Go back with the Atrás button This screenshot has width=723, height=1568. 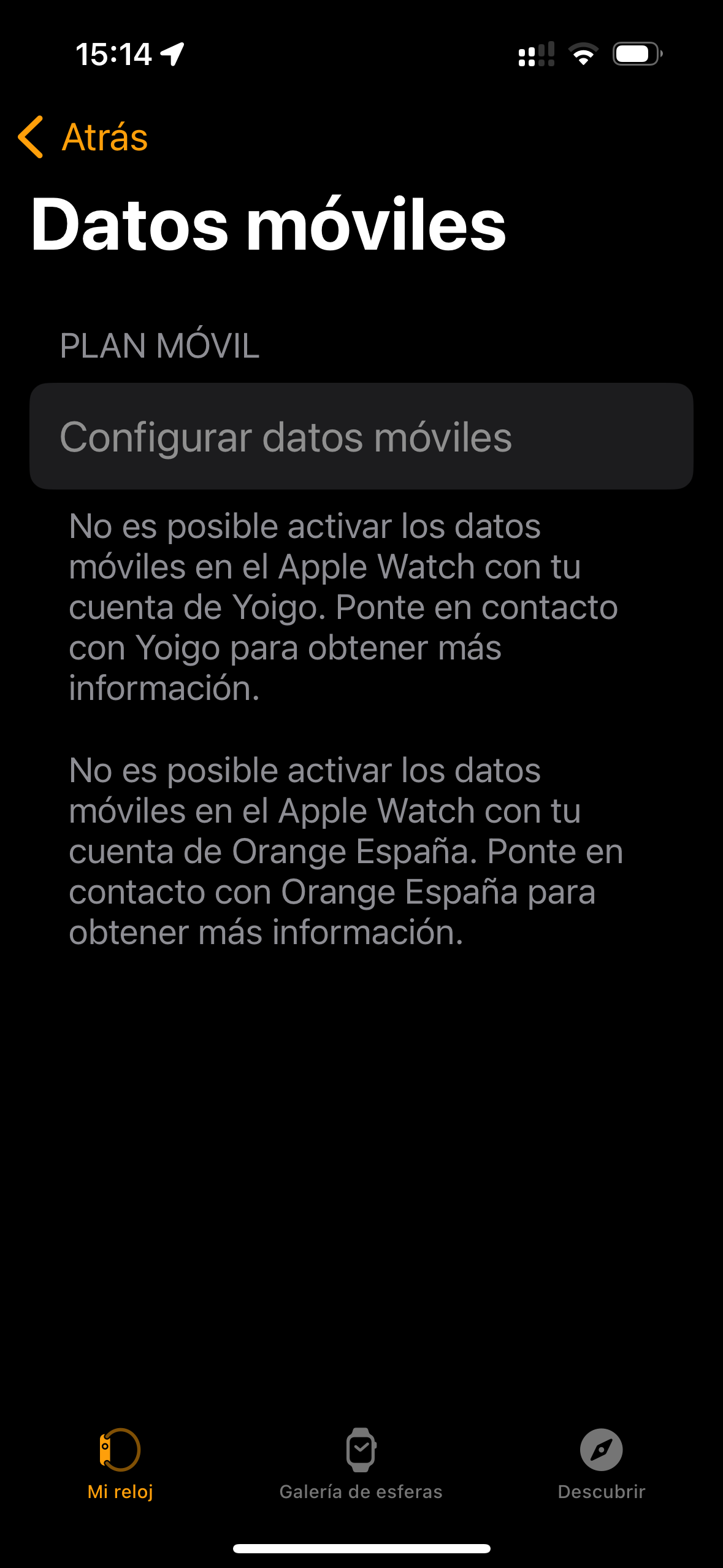(84, 137)
